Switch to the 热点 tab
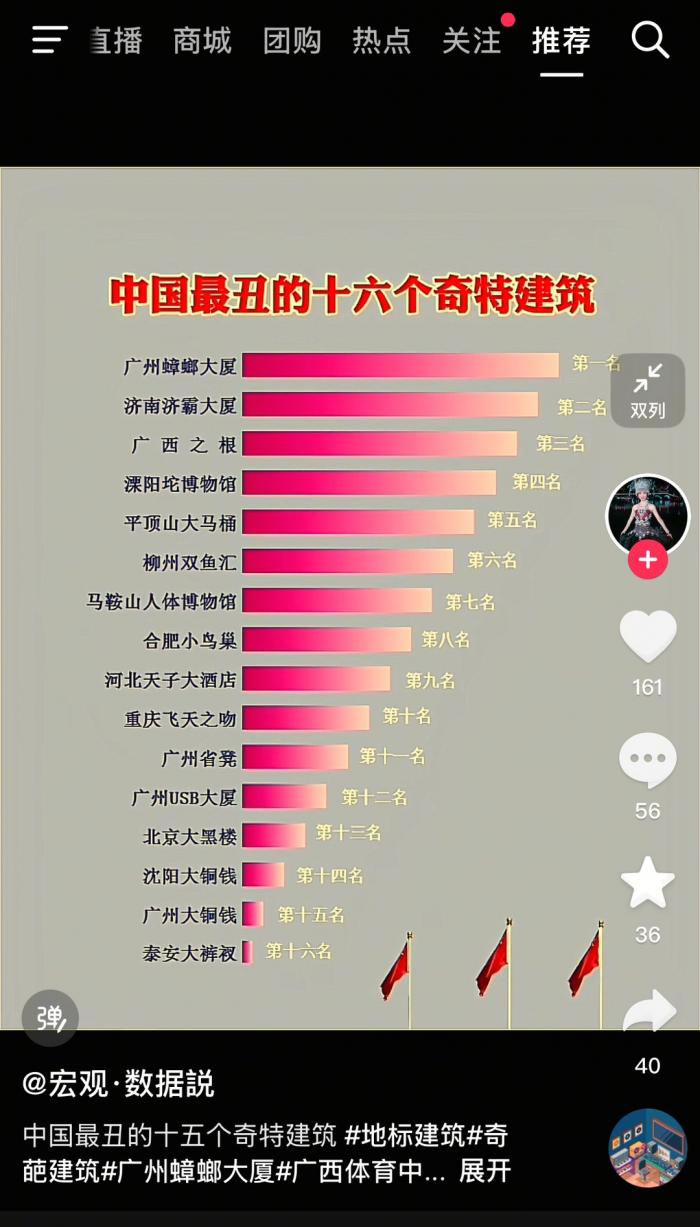This screenshot has height=1227, width=700. [381, 41]
